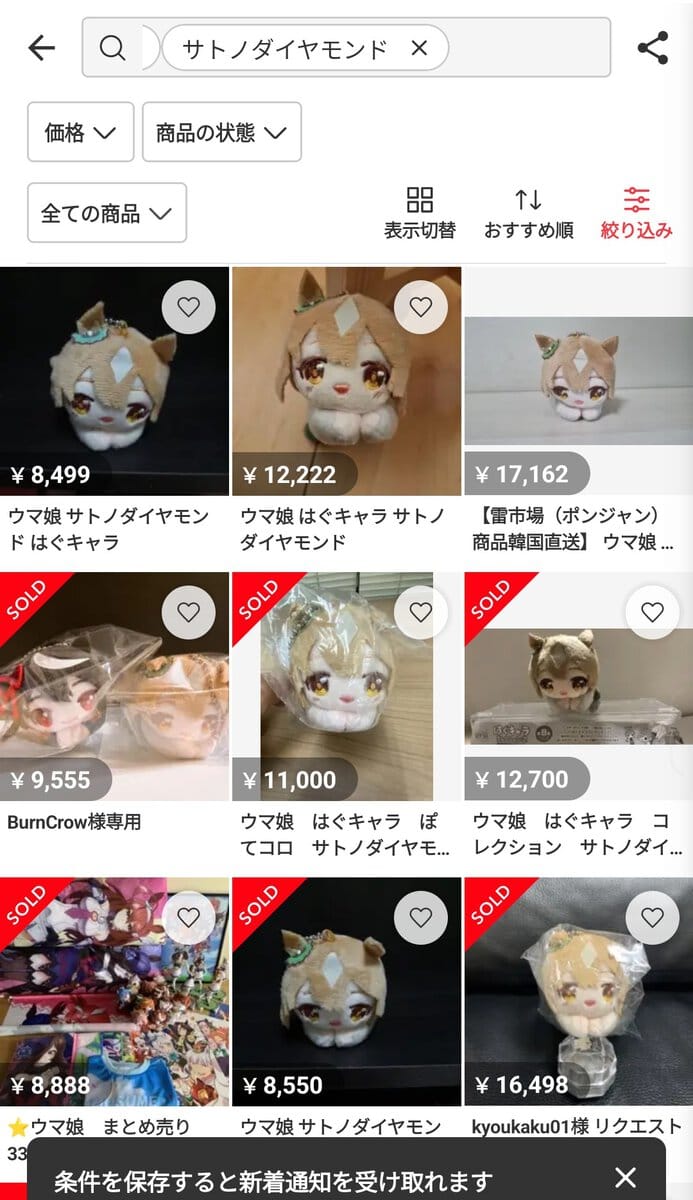The height and width of the screenshot is (1200, 693).
Task: Like the ¥12,700 コレクション item
Action: 652,612
